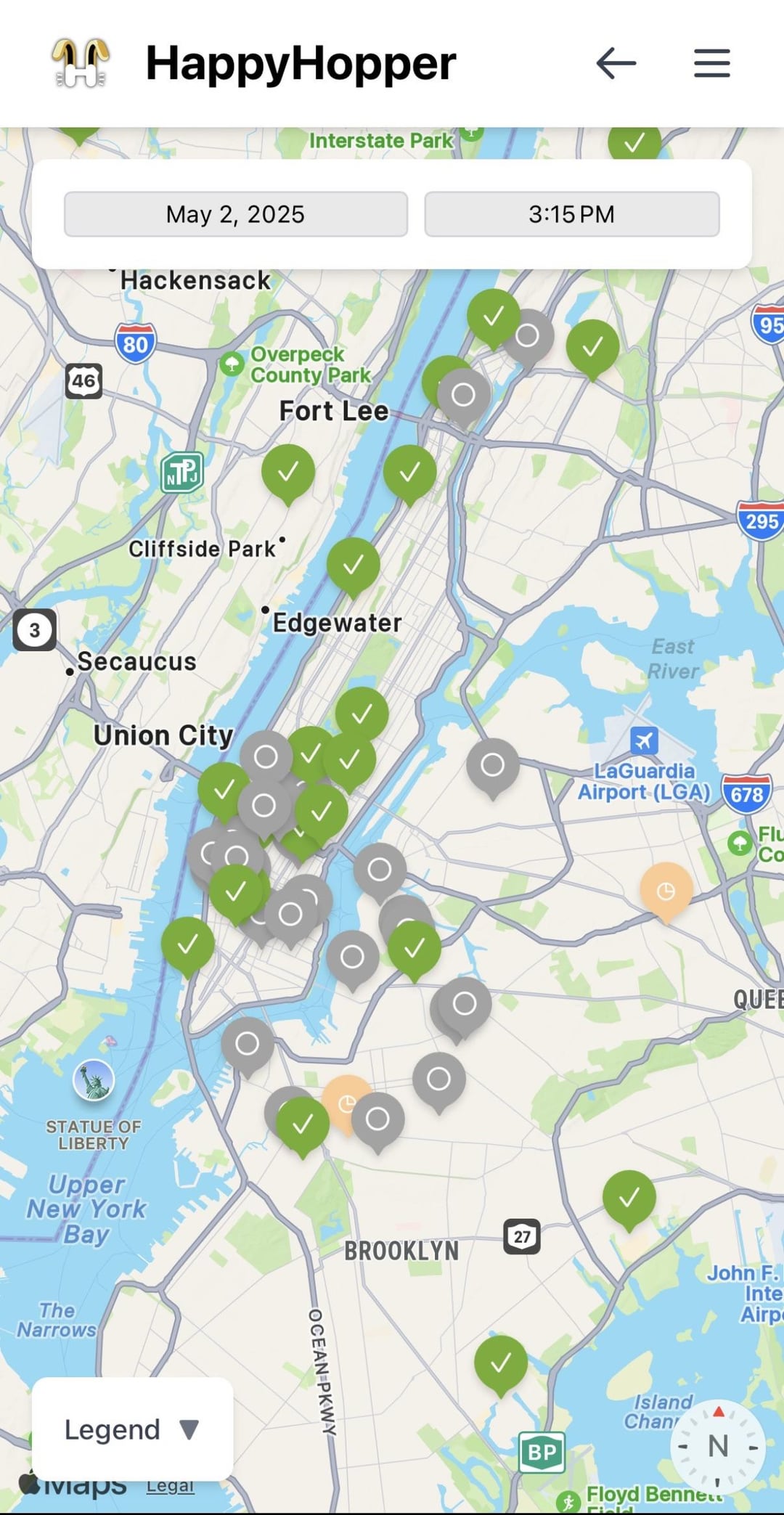Change the 3:15 PM time selector
784x1515 pixels.
point(571,214)
